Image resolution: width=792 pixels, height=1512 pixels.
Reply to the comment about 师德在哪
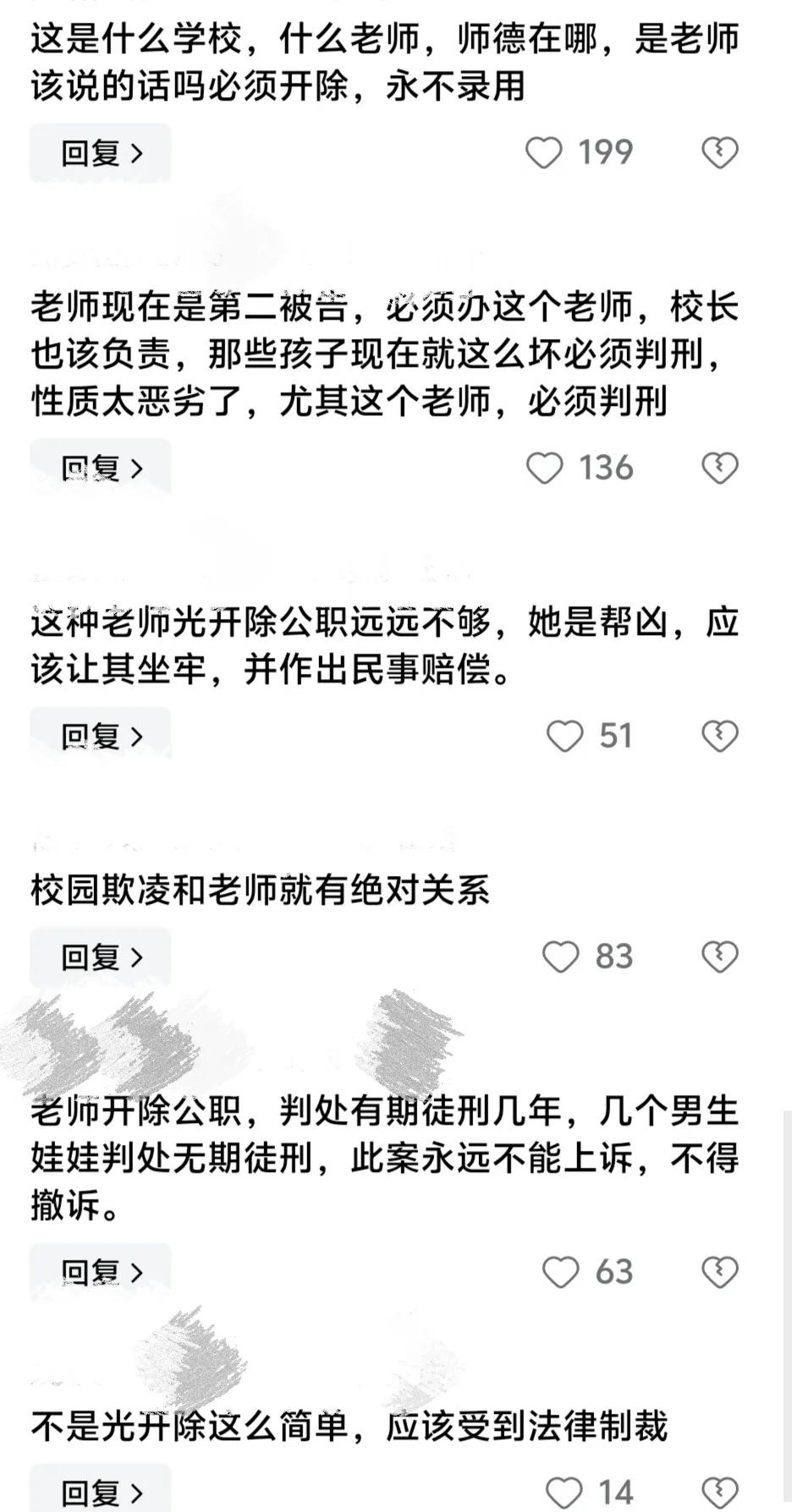101,153
